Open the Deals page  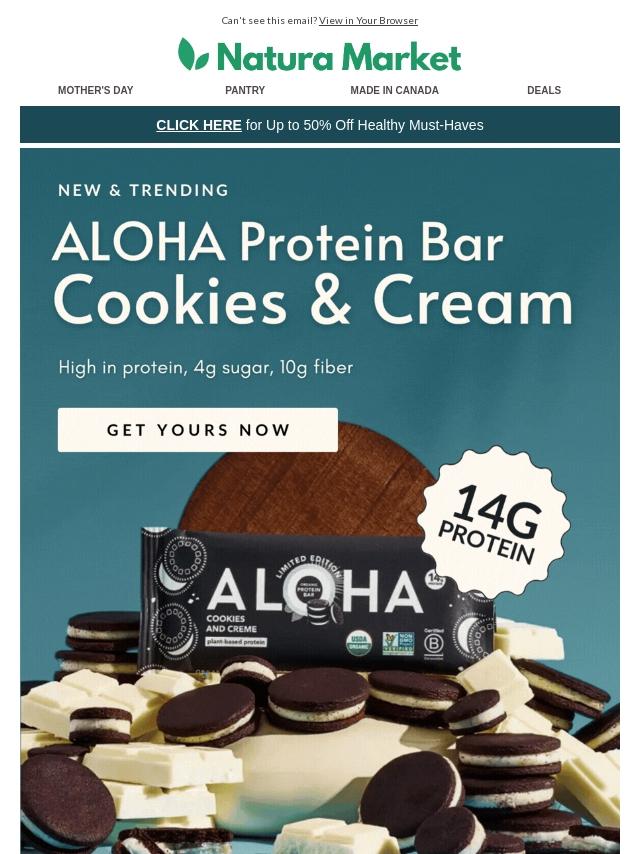coord(544,90)
